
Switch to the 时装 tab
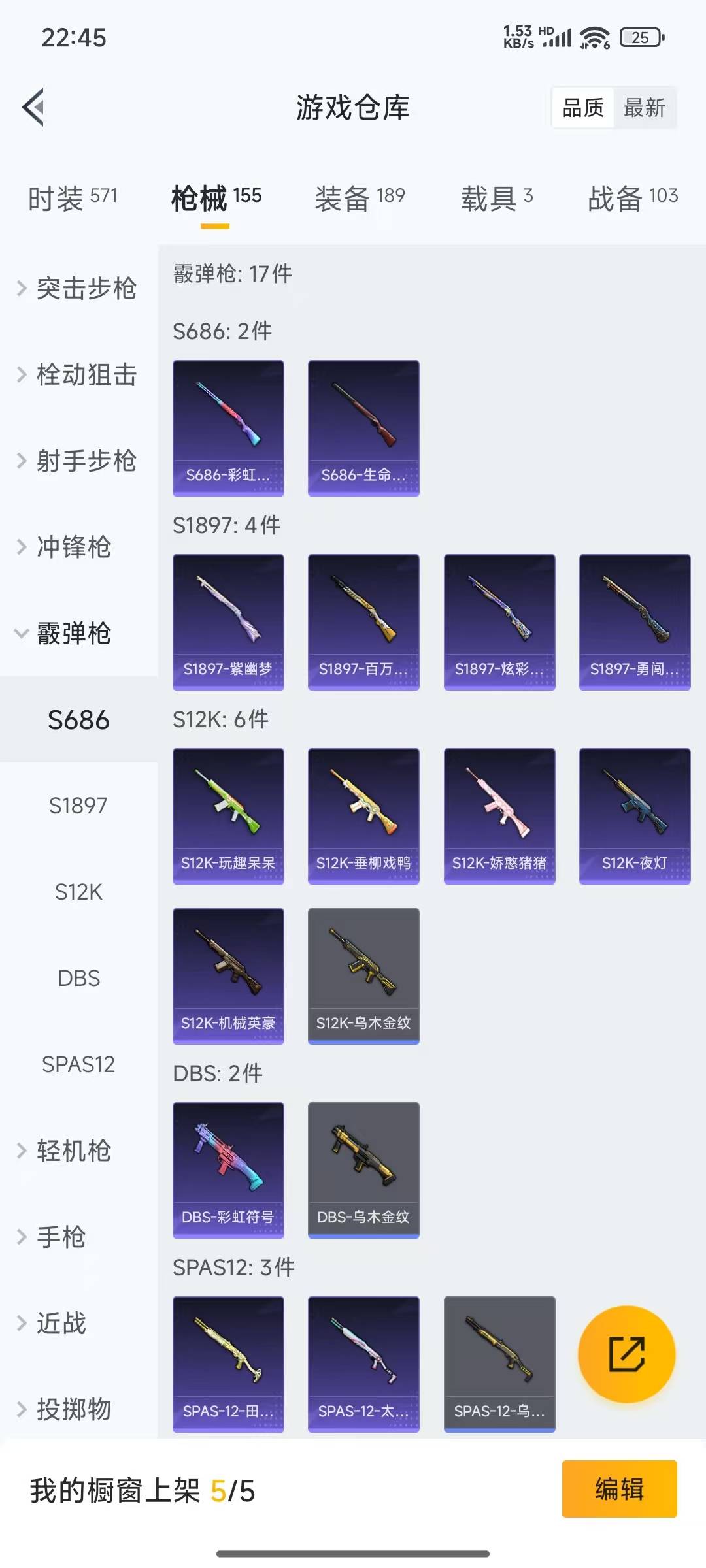point(72,197)
